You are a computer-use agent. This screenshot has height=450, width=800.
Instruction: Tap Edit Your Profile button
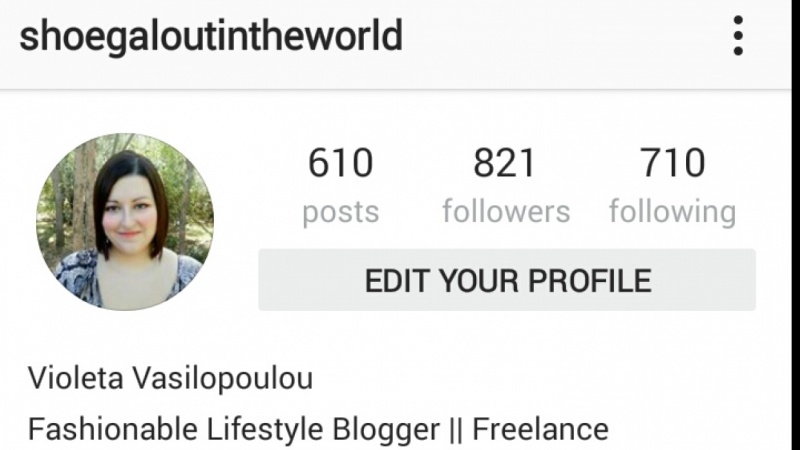[x=507, y=280]
